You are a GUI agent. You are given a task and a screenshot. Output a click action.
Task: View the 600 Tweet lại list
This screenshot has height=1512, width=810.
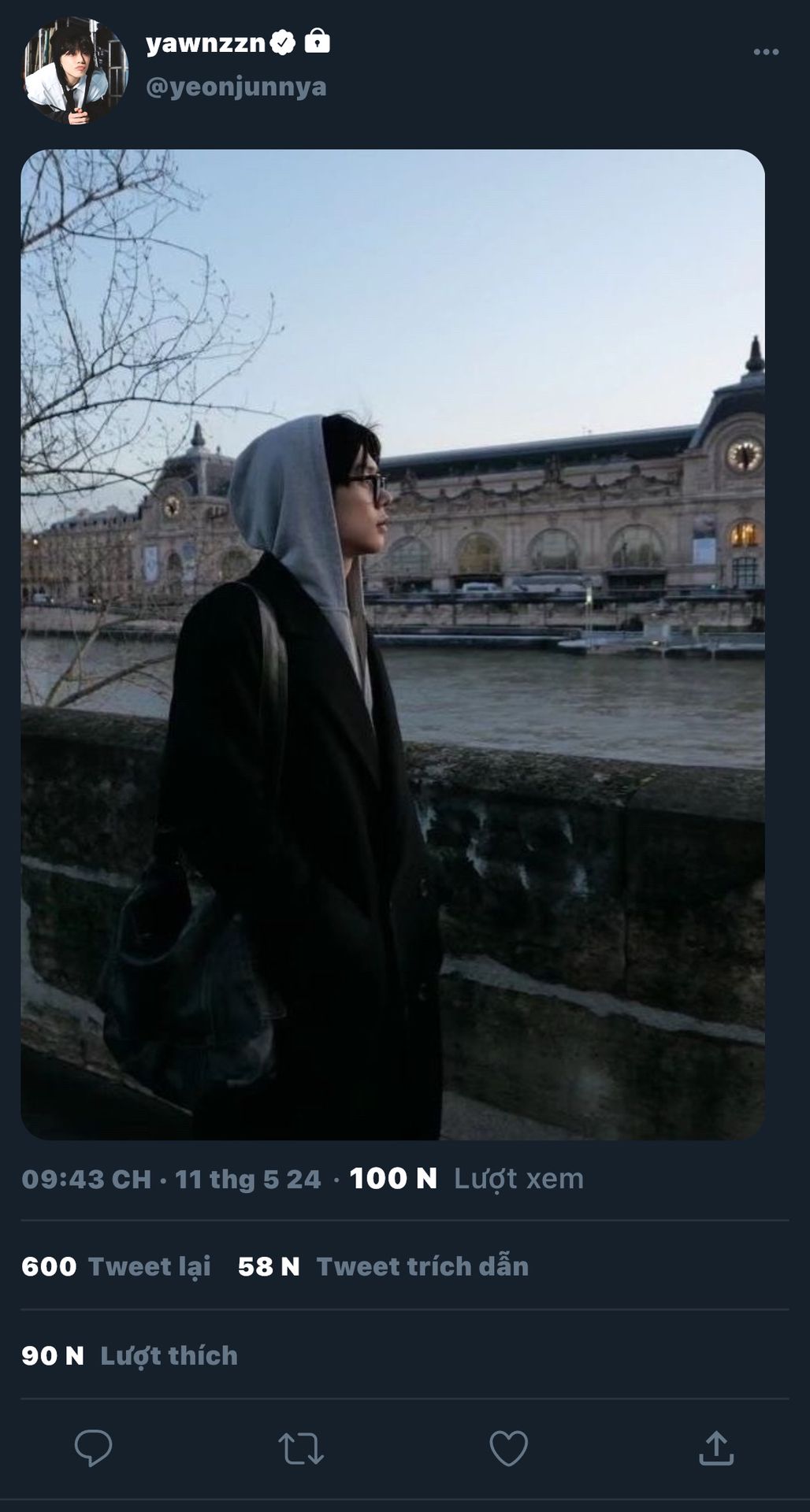[x=116, y=1266]
